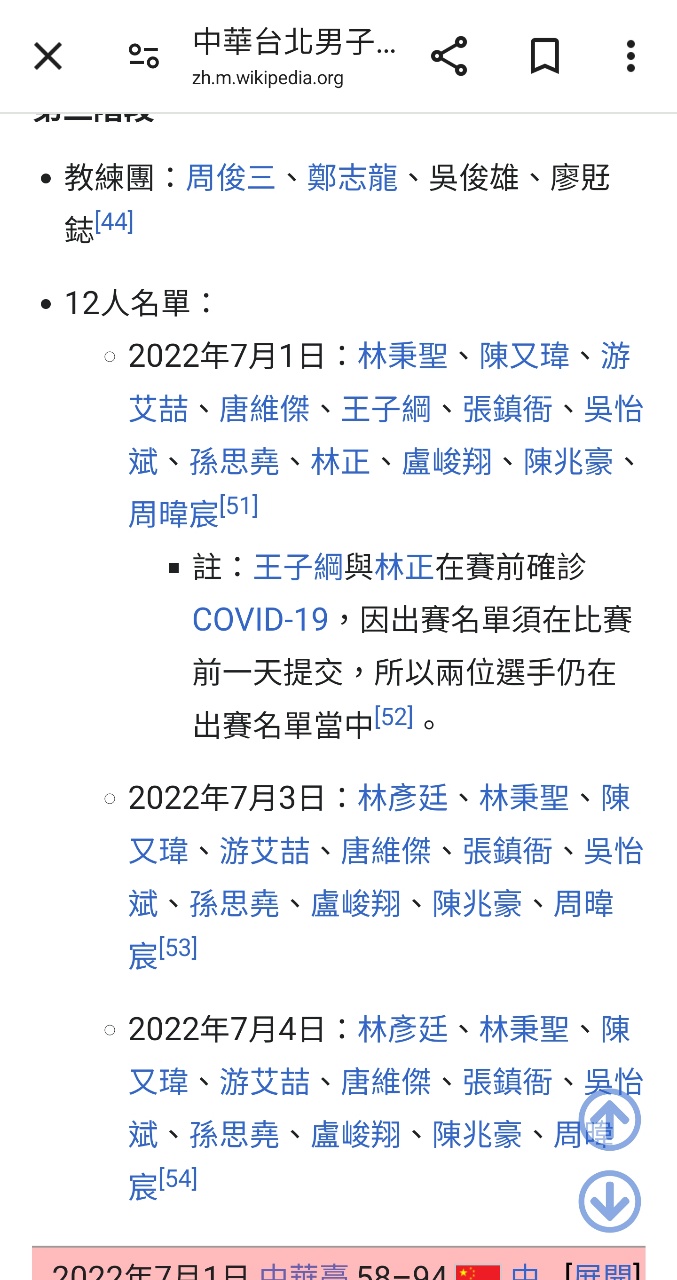This screenshot has width=677, height=1280.
Task: Open 林彥廷 link in July 3 roster
Action: [403, 798]
